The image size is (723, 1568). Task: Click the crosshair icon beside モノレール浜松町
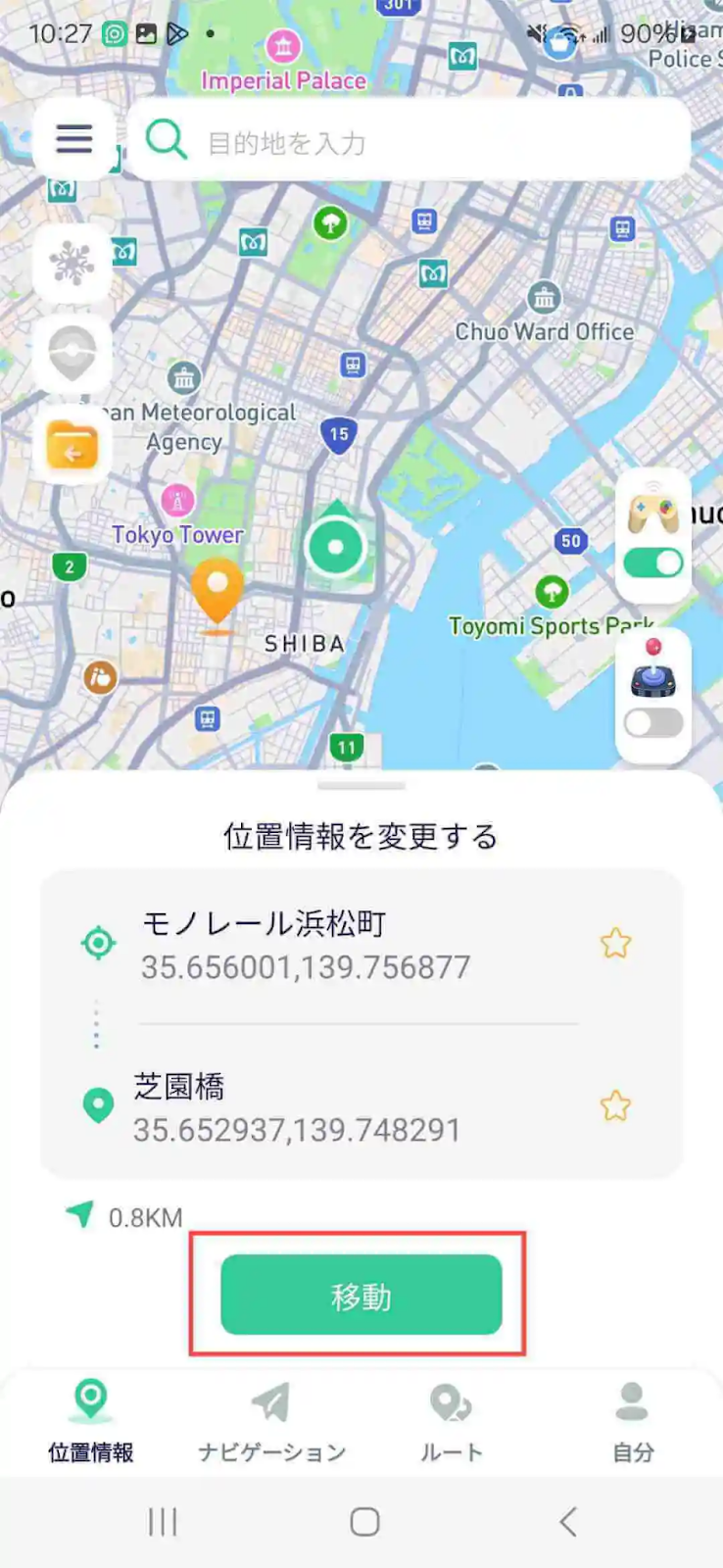pyautogui.click(x=98, y=943)
